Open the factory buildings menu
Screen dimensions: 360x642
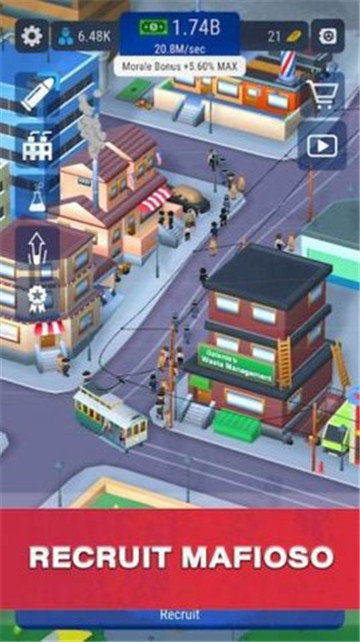tap(37, 147)
